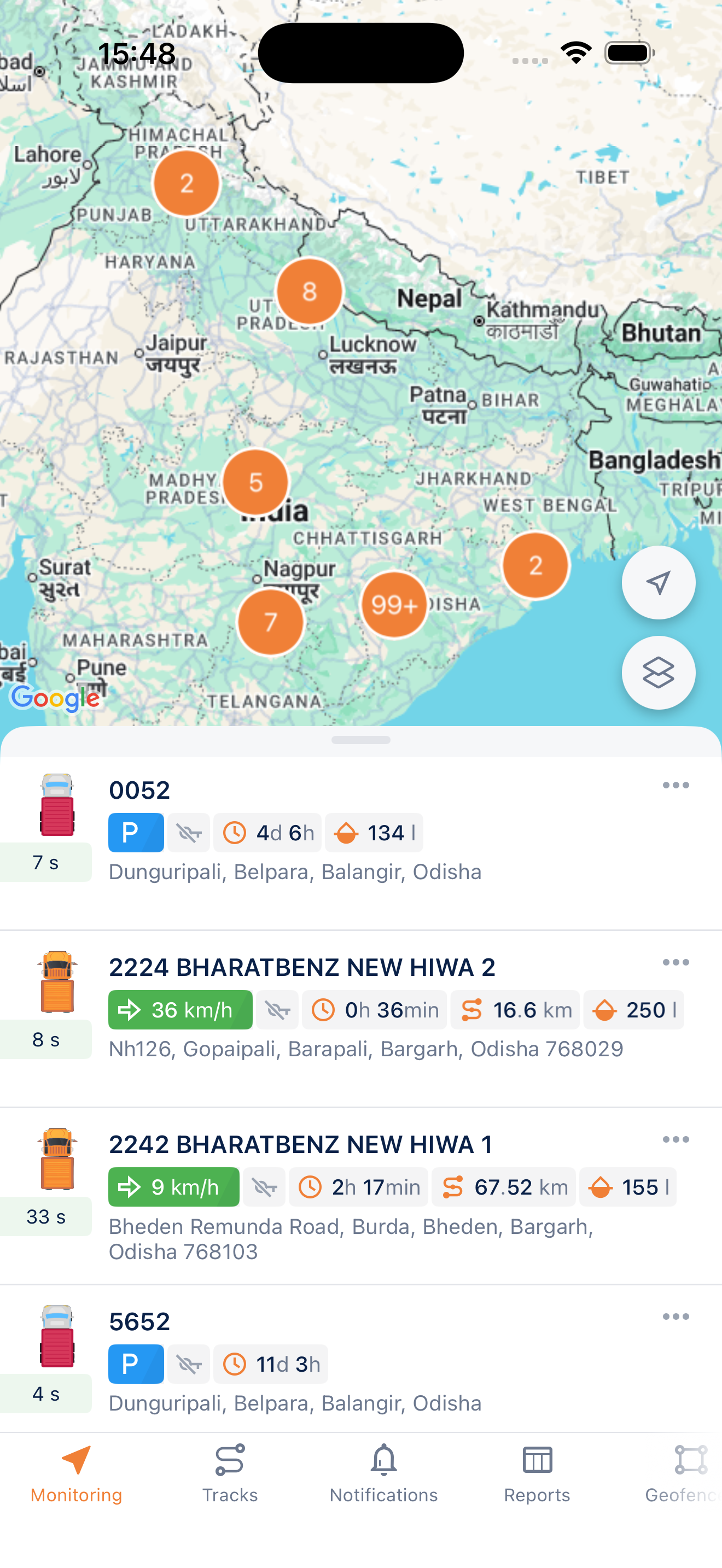Viewport: 722px width, 1568px height.
Task: Select vehicle 0052 in the list
Action: pyautogui.click(x=361, y=843)
